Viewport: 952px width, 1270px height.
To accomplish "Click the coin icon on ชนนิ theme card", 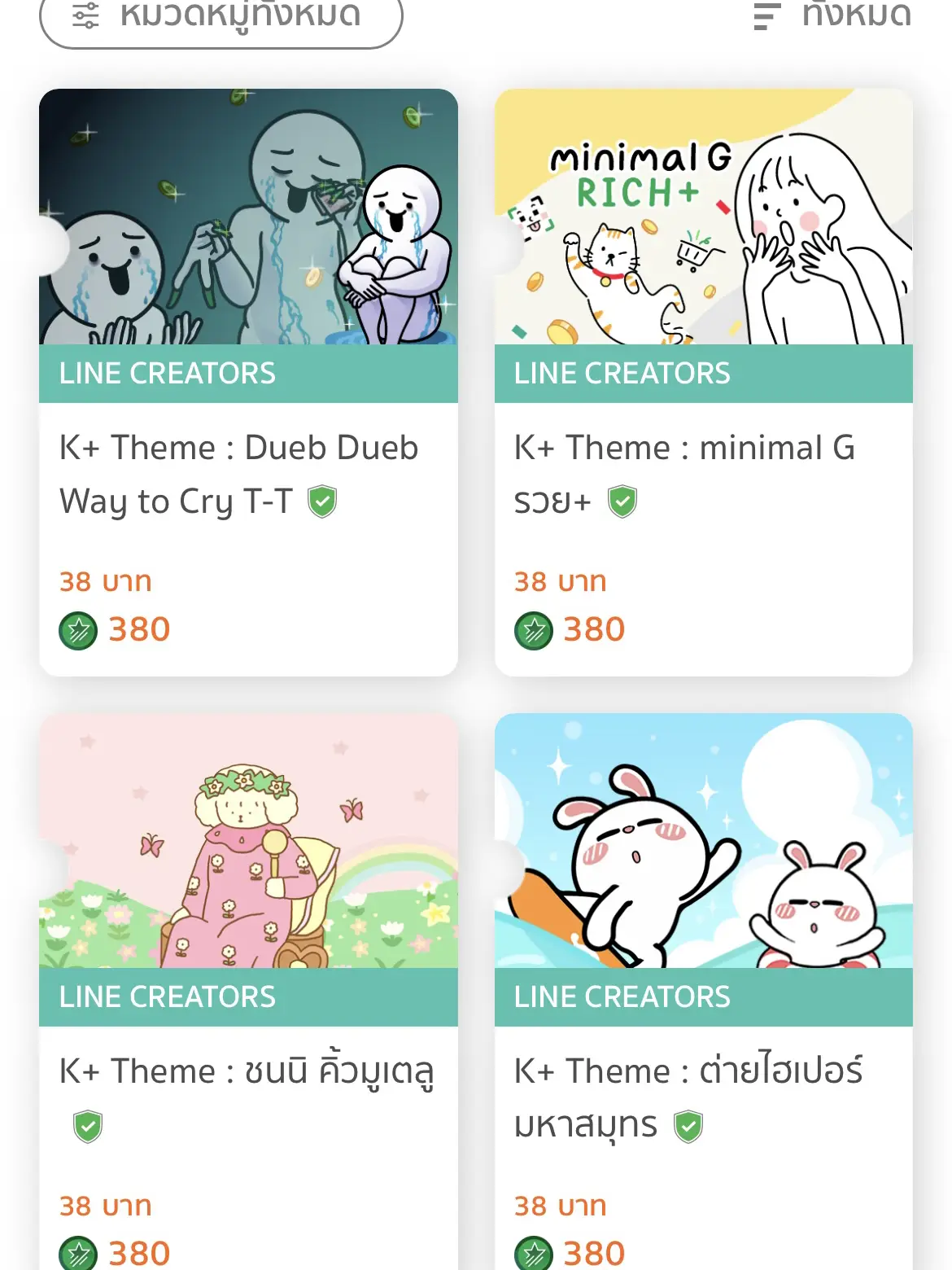I will [77, 1252].
